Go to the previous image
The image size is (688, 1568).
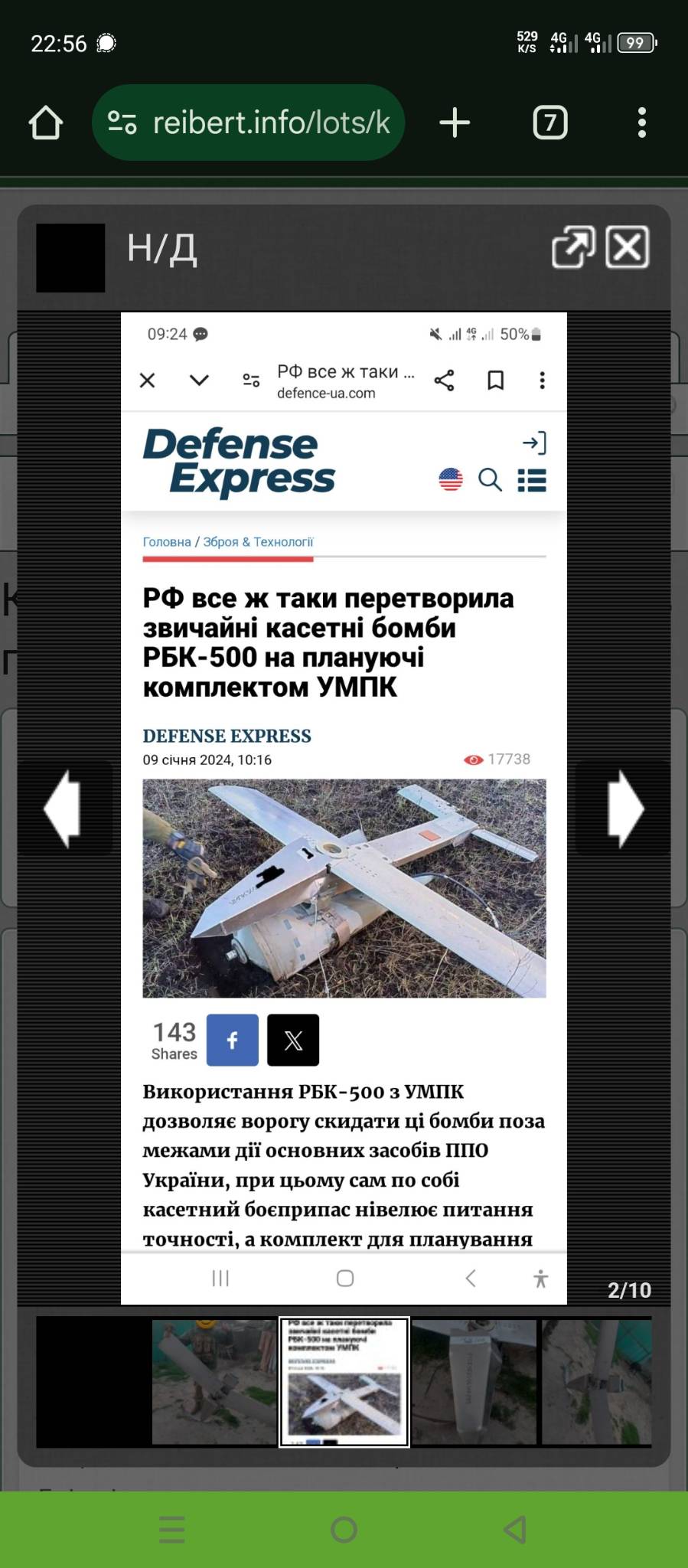click(x=65, y=808)
